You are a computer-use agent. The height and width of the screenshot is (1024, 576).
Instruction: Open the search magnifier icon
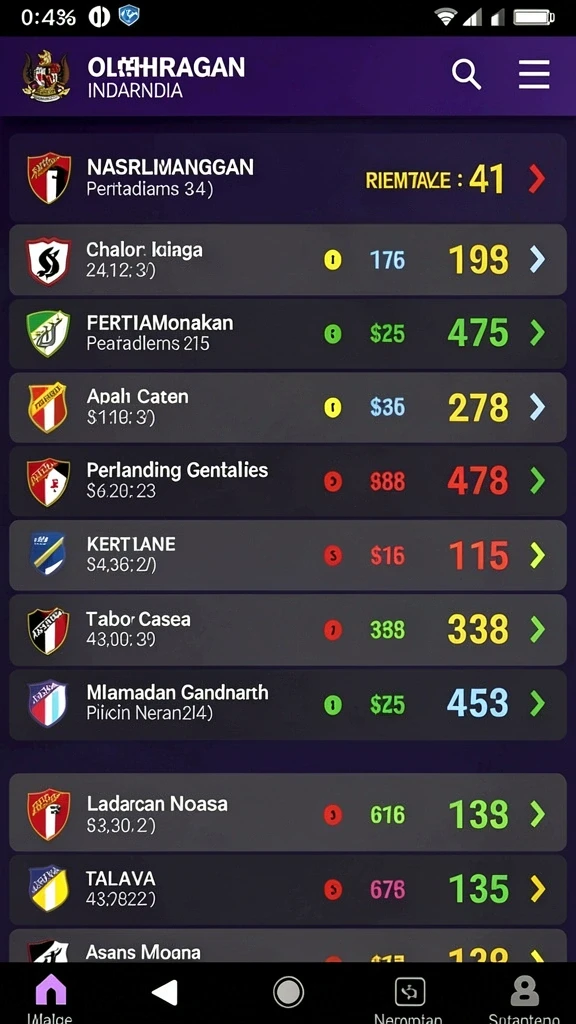466,74
